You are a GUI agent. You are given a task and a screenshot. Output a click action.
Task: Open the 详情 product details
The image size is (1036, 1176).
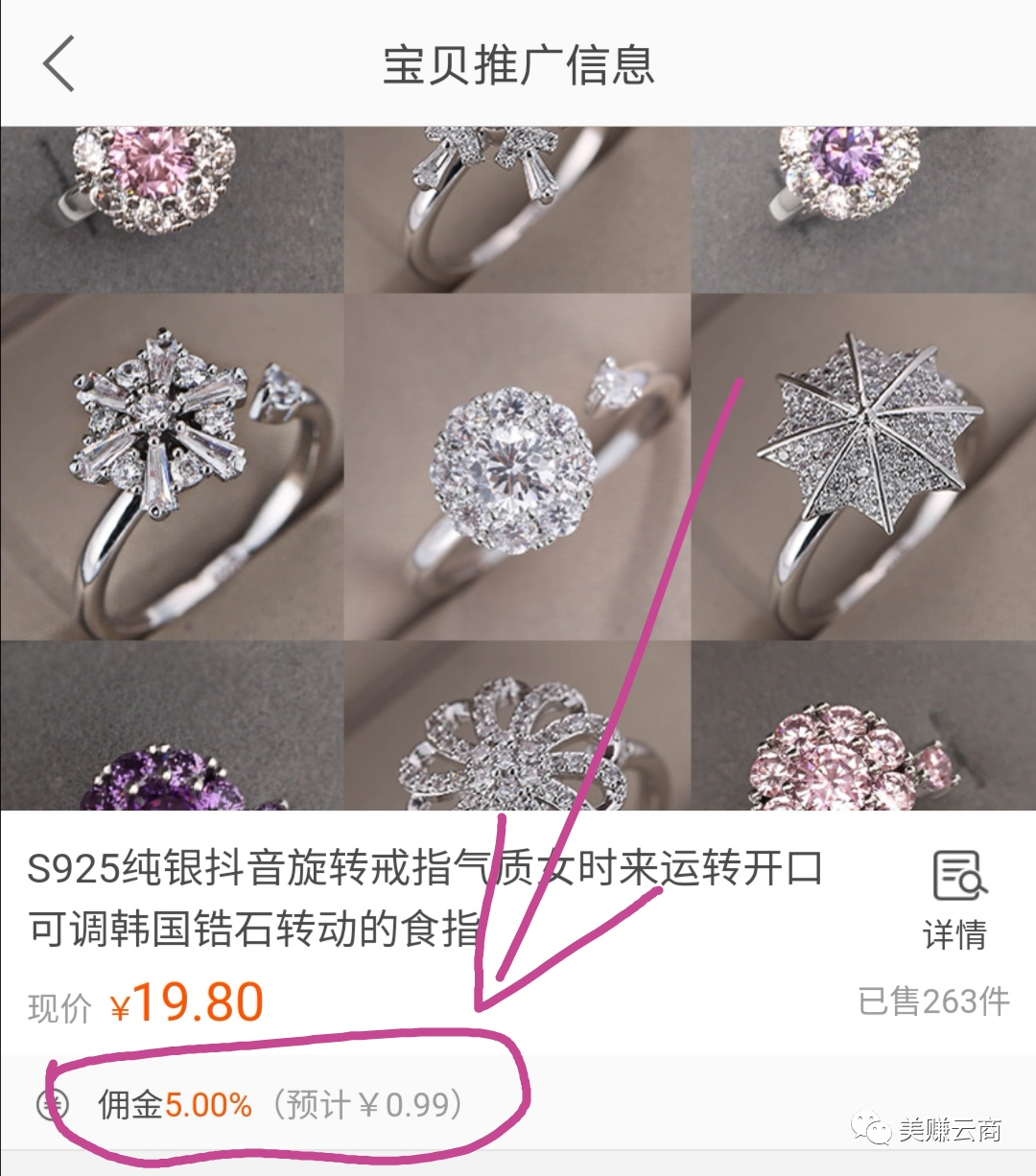pos(956,899)
